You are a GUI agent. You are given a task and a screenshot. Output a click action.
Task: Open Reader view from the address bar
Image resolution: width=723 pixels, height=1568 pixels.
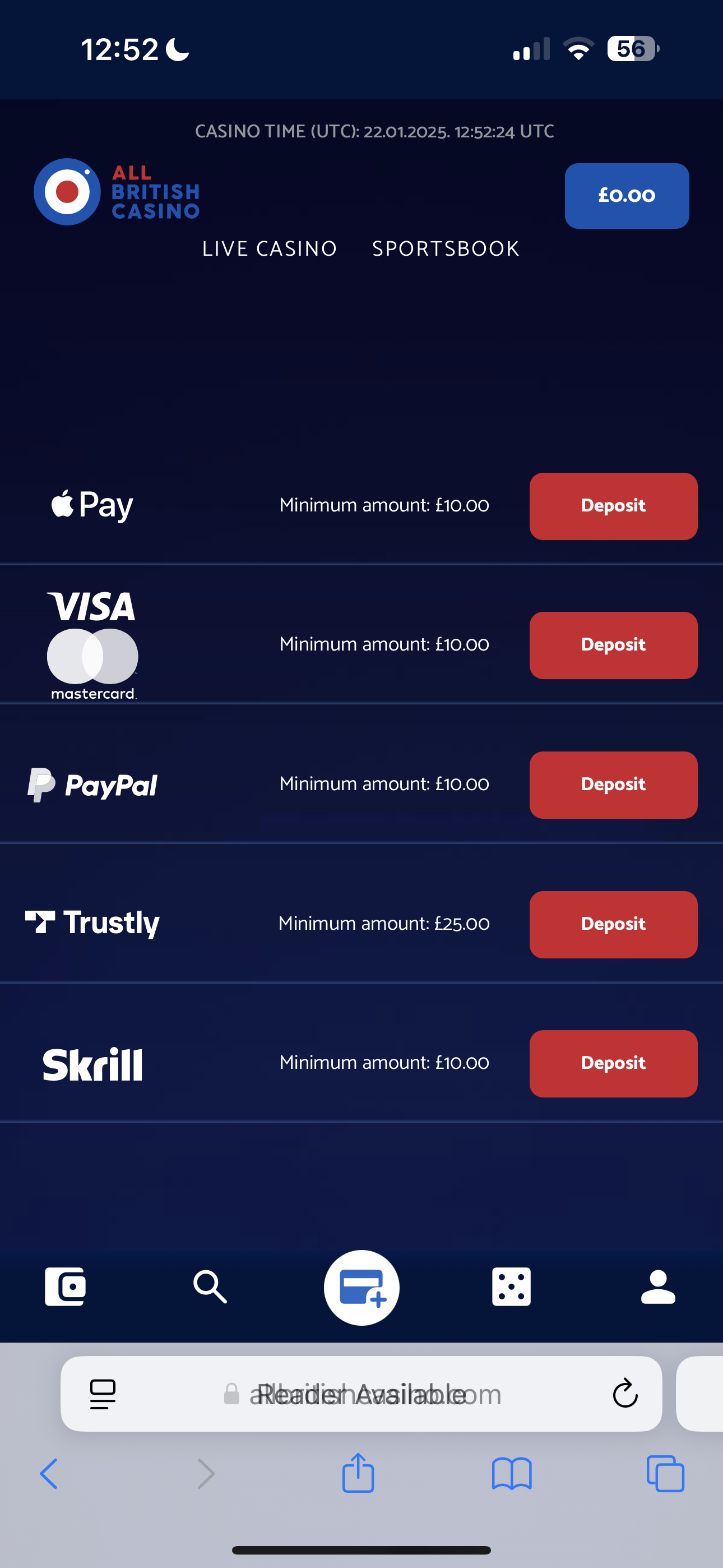click(x=104, y=1394)
